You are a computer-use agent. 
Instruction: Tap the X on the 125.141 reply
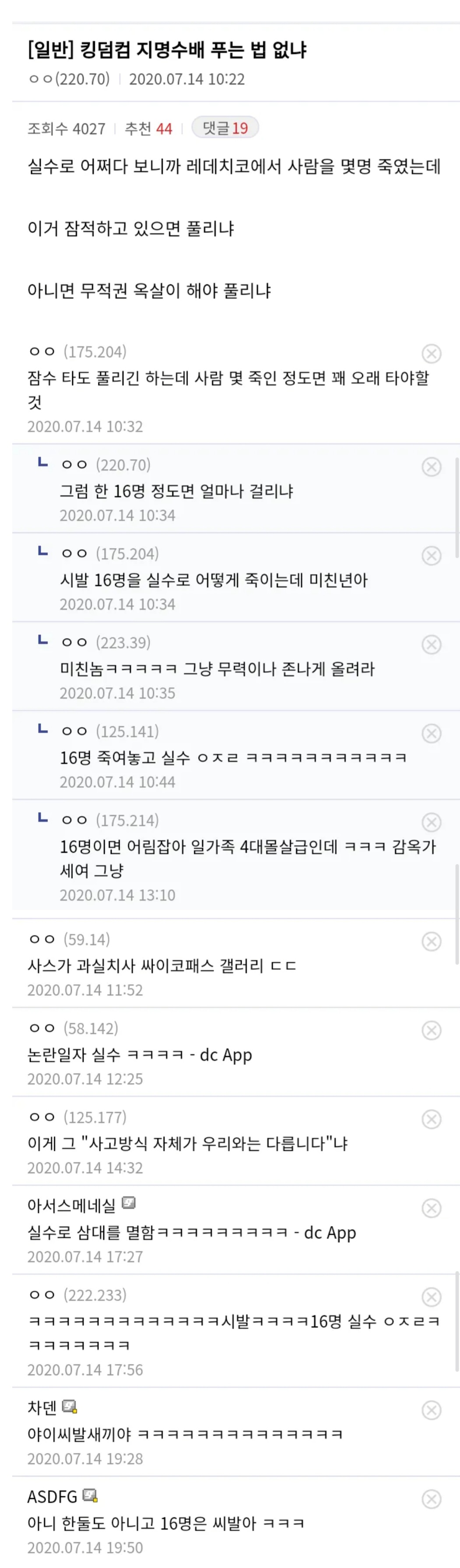[x=432, y=733]
